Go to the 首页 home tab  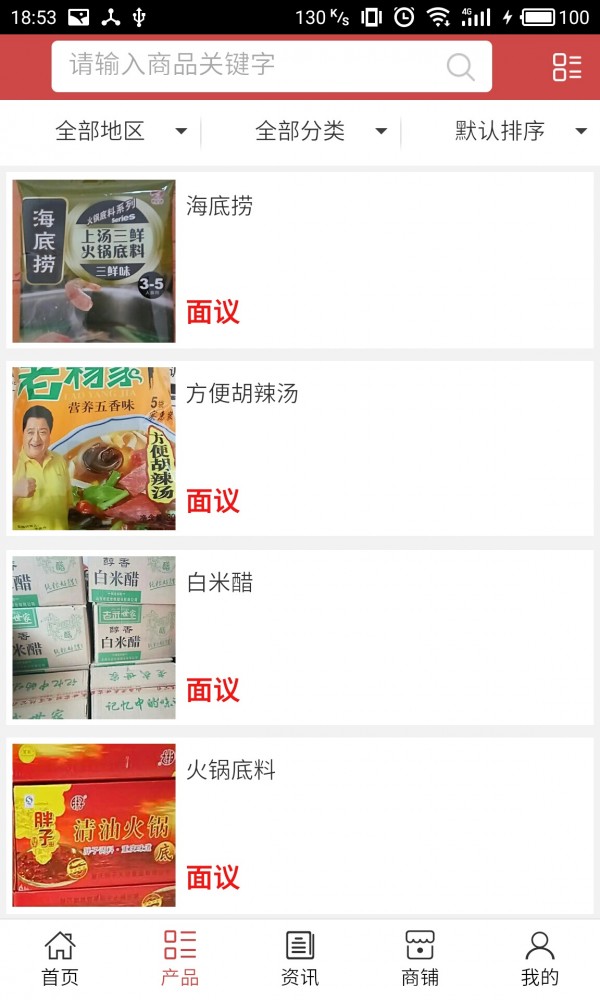60,958
